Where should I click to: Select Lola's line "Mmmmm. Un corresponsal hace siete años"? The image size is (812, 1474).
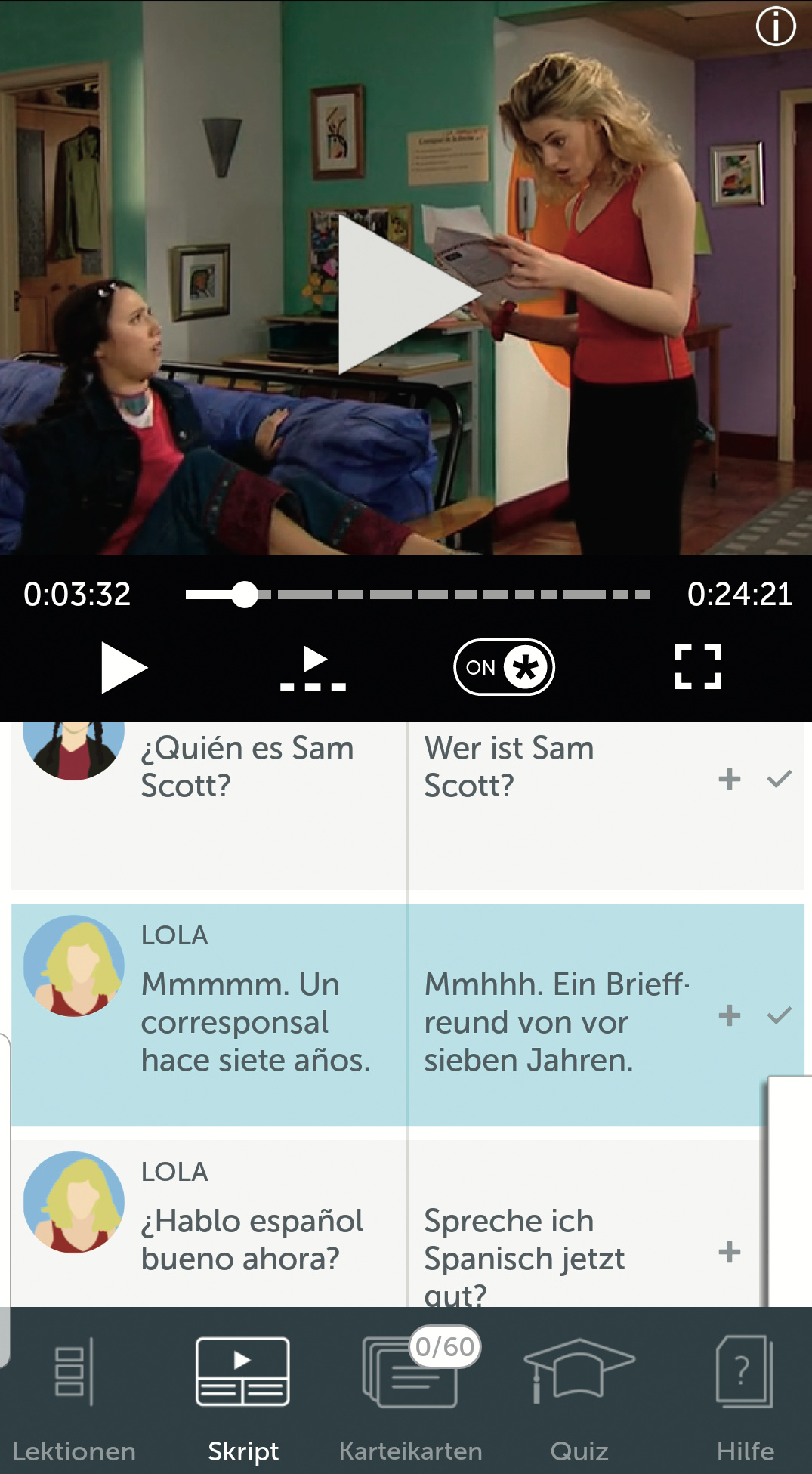(255, 1022)
